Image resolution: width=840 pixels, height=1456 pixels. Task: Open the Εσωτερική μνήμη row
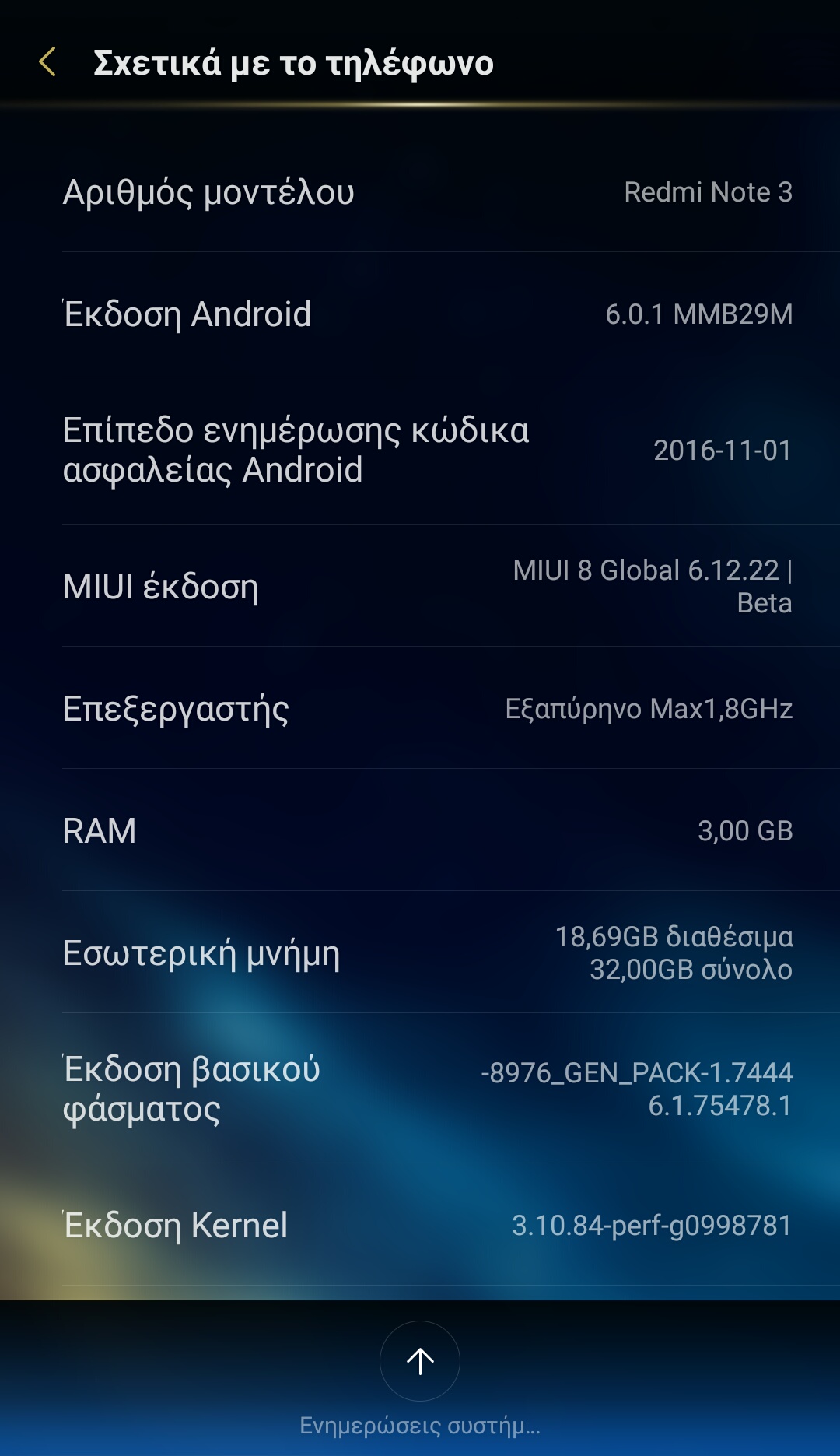pos(420,953)
